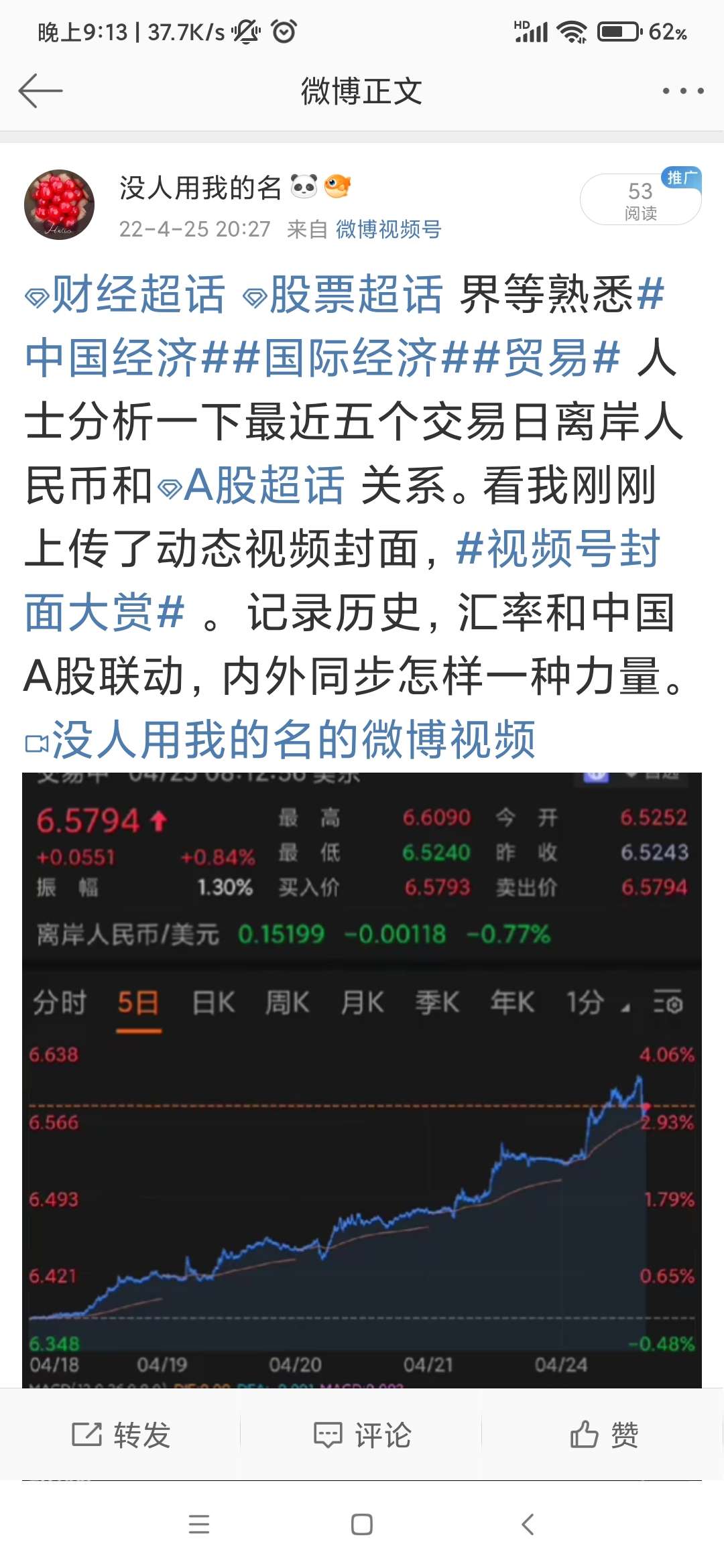Open the #国际经济# hashtag

(351, 358)
